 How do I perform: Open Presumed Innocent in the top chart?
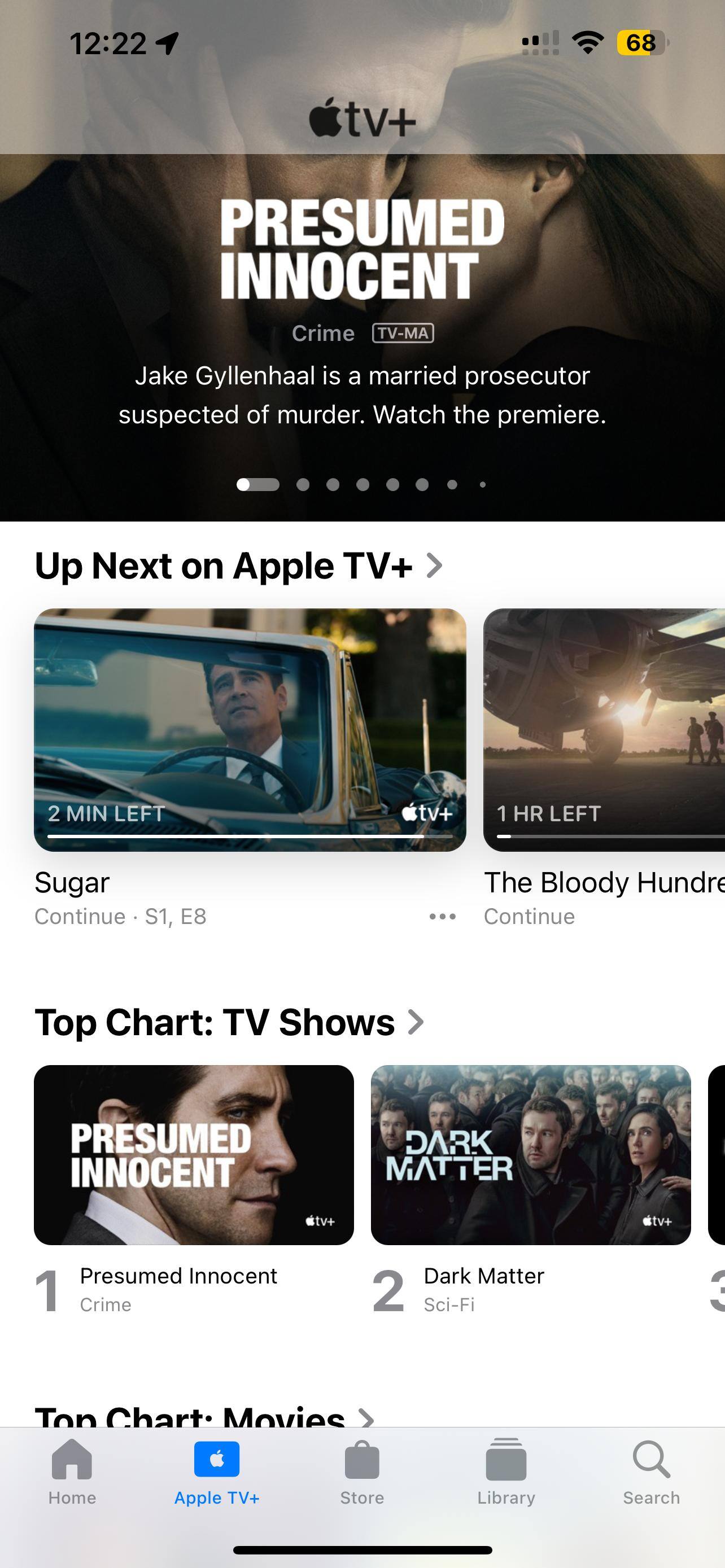pyautogui.click(x=194, y=1155)
